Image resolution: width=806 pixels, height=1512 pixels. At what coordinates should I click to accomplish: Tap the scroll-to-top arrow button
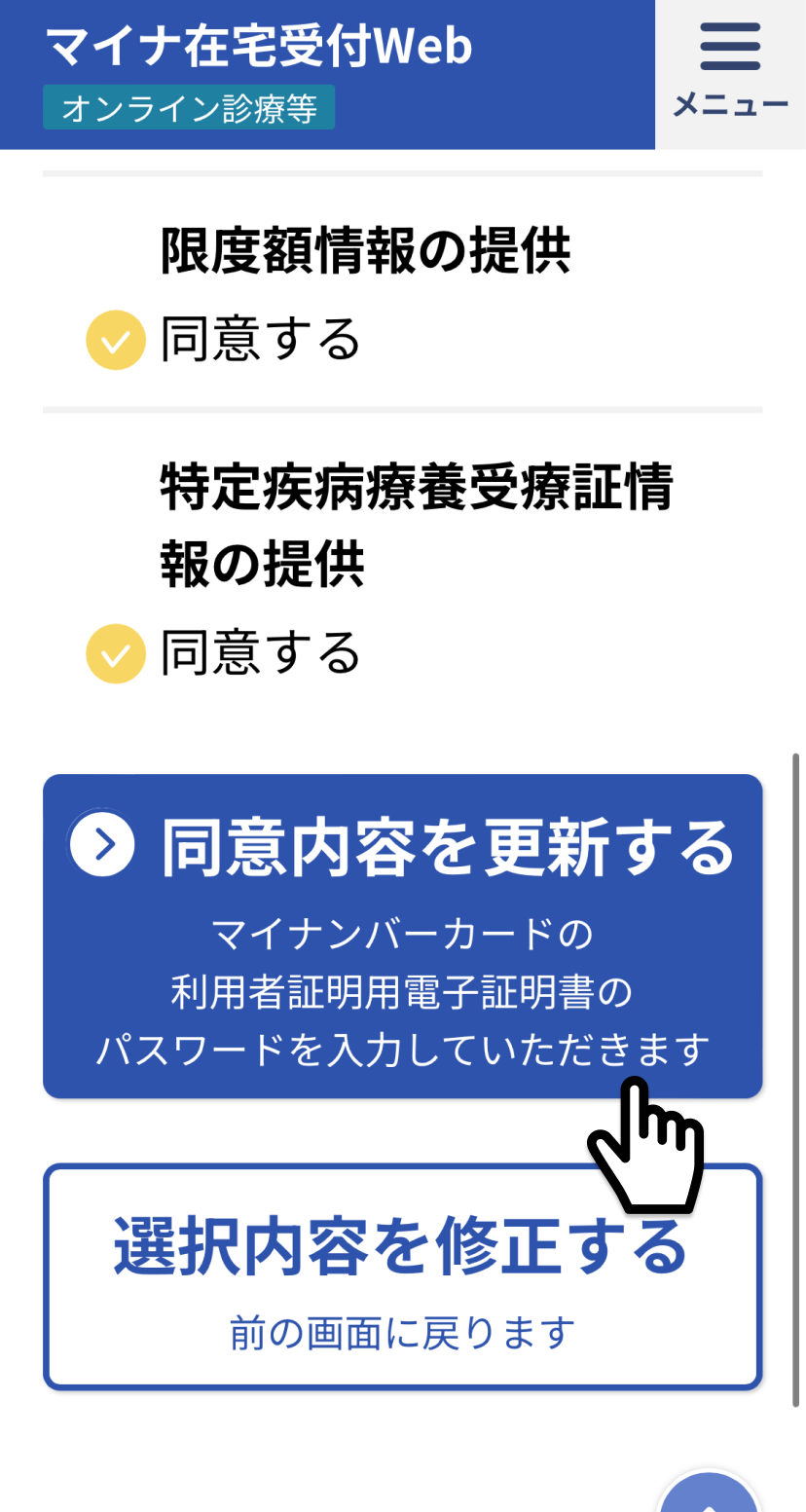point(708,1494)
